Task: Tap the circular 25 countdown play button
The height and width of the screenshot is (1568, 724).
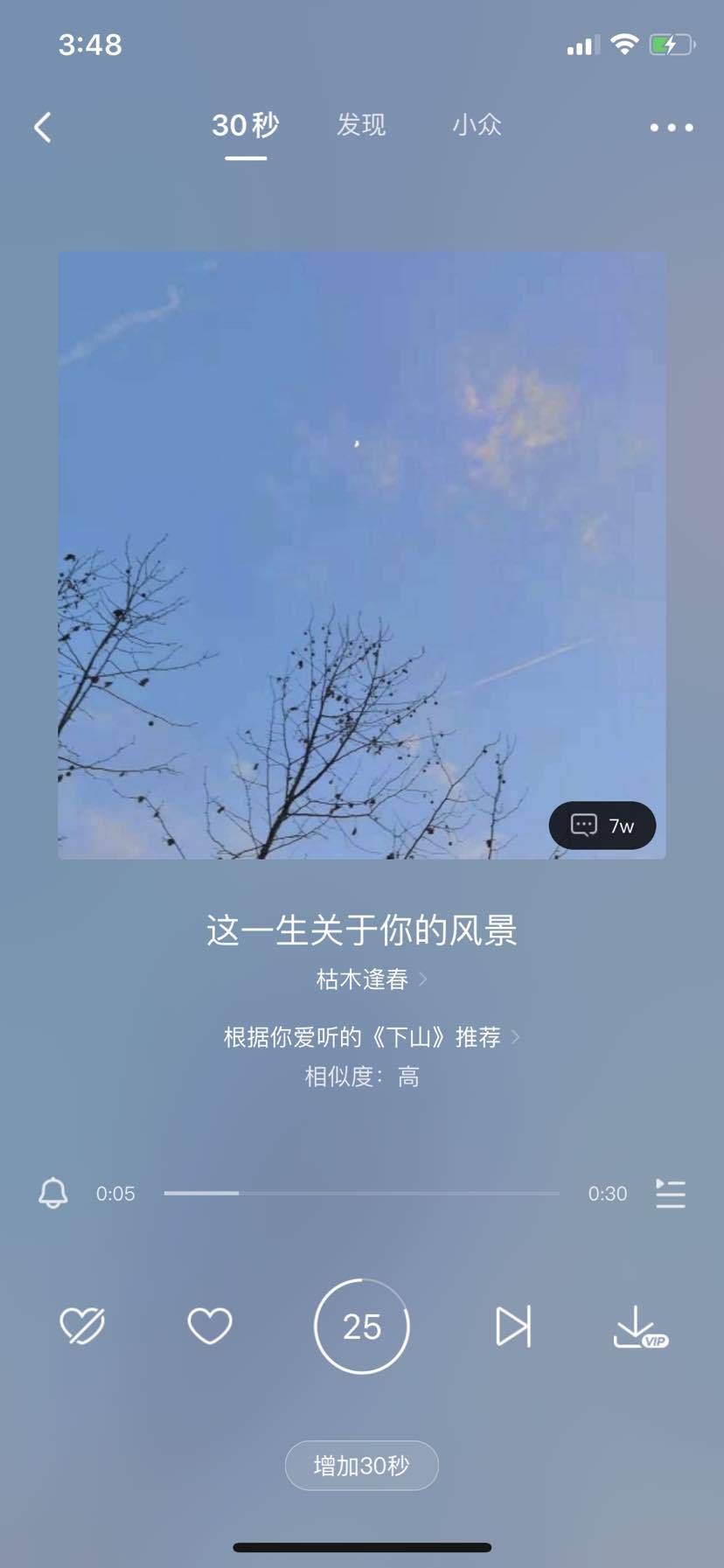Action: 362,1326
